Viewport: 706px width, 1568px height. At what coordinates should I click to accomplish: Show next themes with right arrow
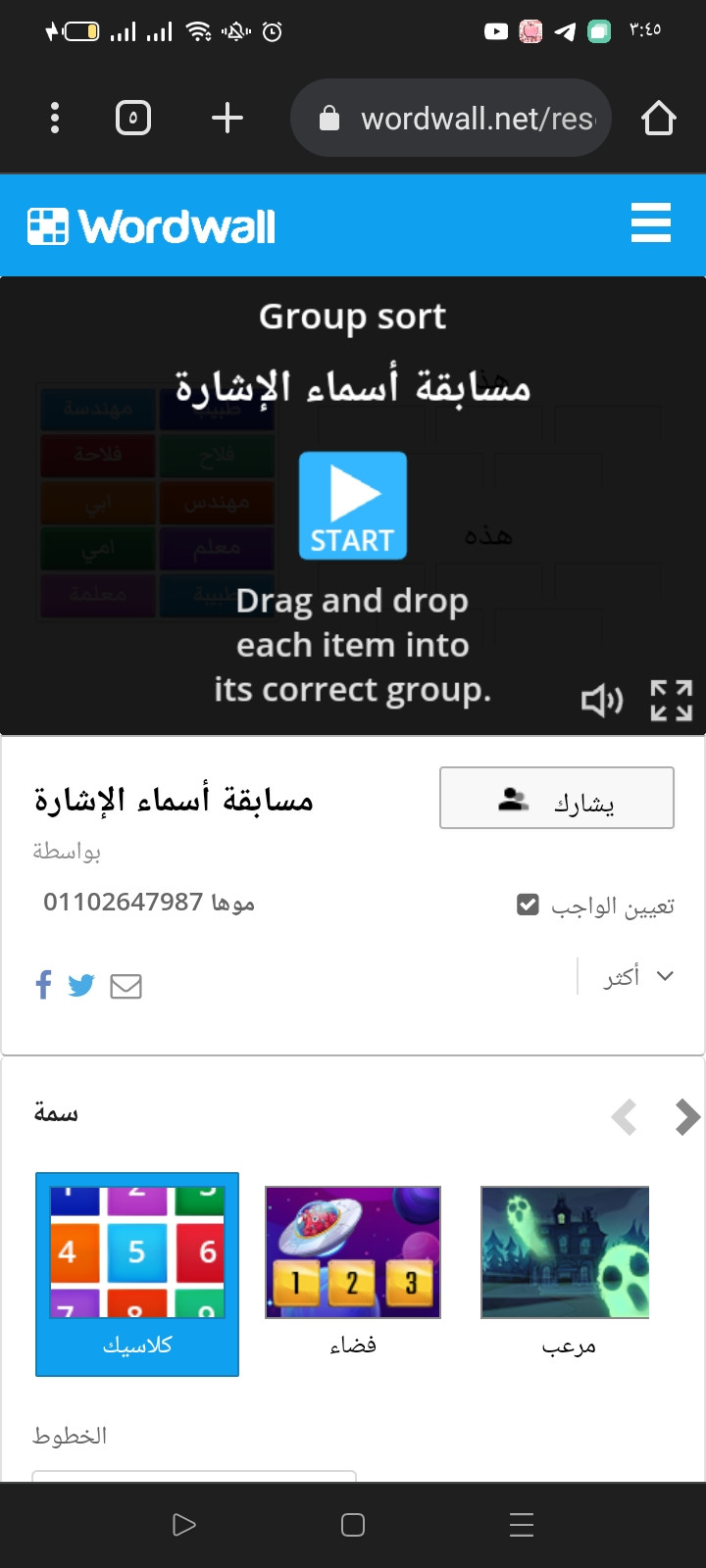click(x=687, y=1117)
